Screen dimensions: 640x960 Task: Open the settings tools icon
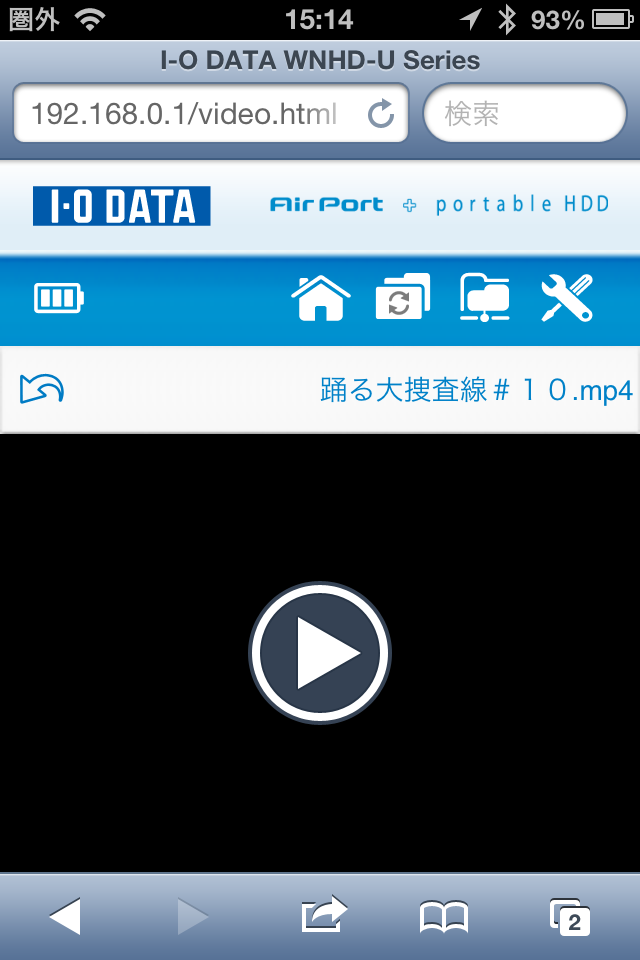click(x=567, y=298)
